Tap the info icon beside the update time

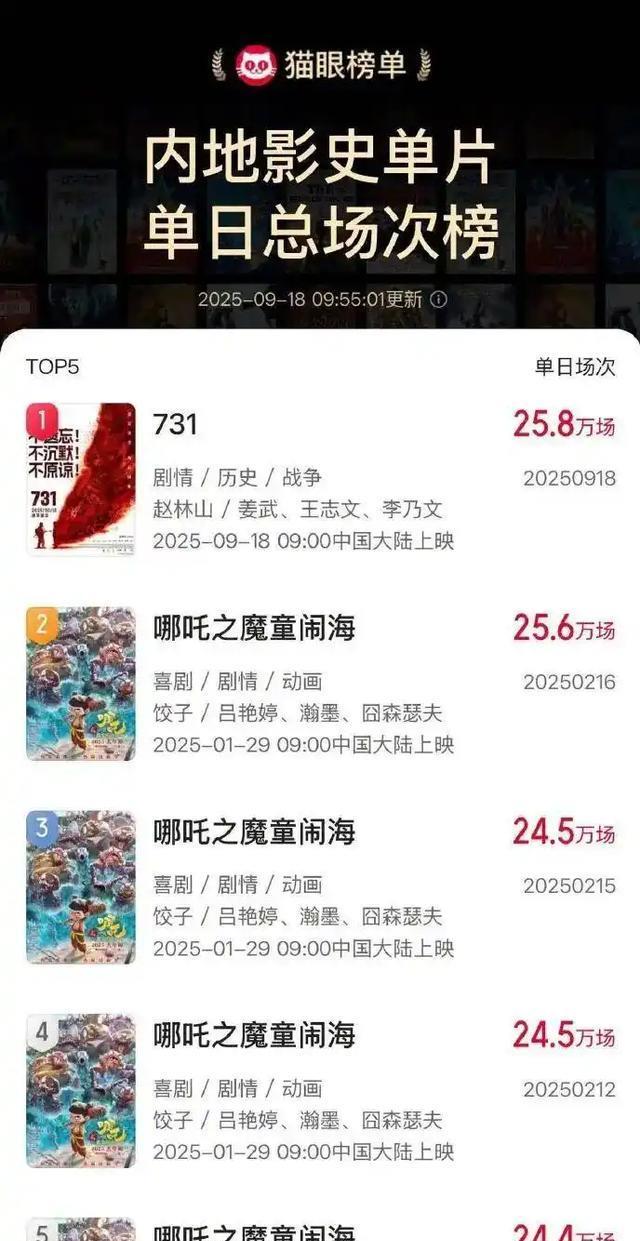click(x=438, y=299)
